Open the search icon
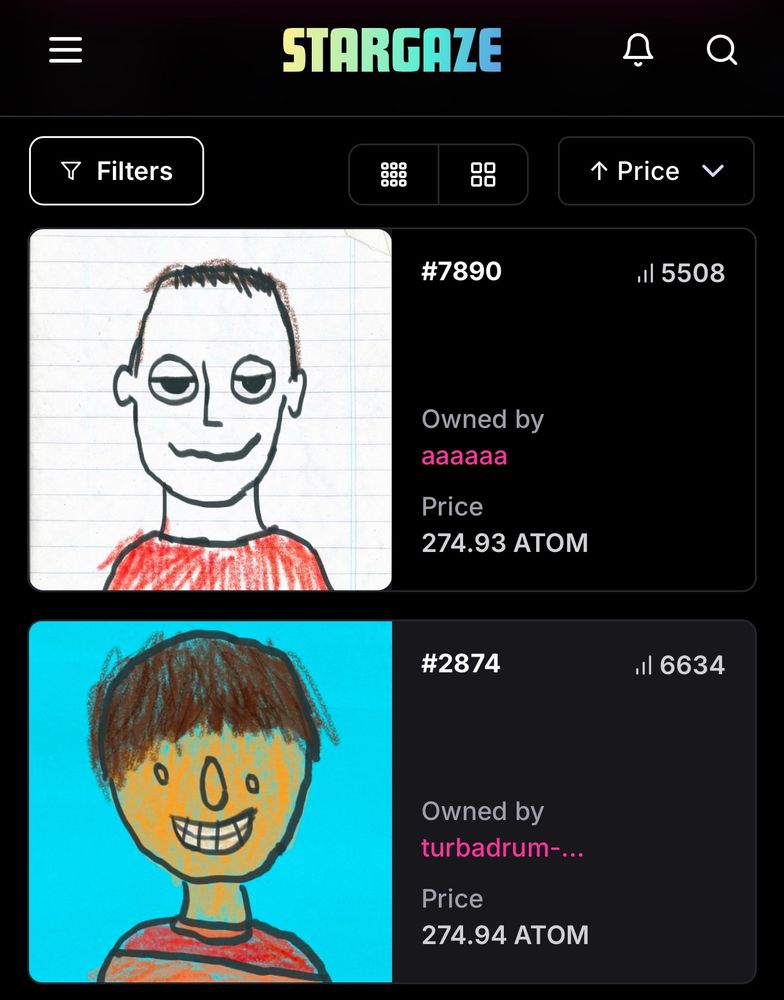 point(721,50)
